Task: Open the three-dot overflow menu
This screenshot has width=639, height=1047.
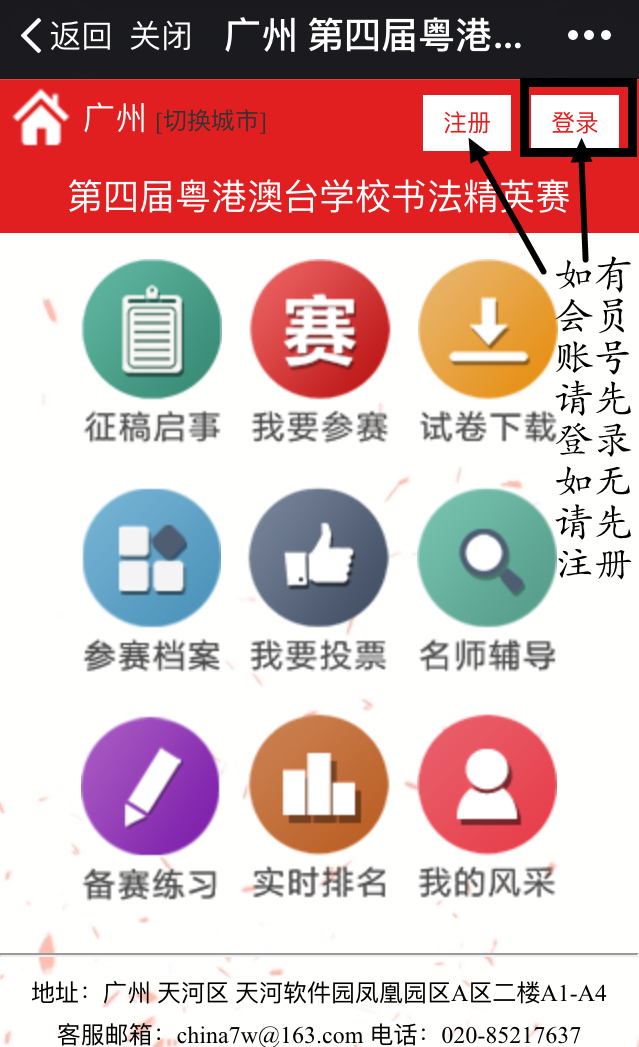Action: tap(588, 37)
